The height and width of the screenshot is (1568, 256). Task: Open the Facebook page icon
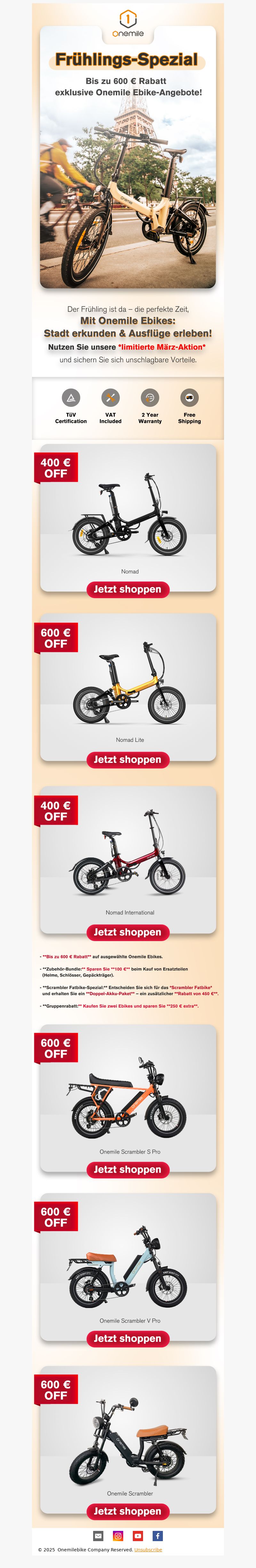point(157,1536)
